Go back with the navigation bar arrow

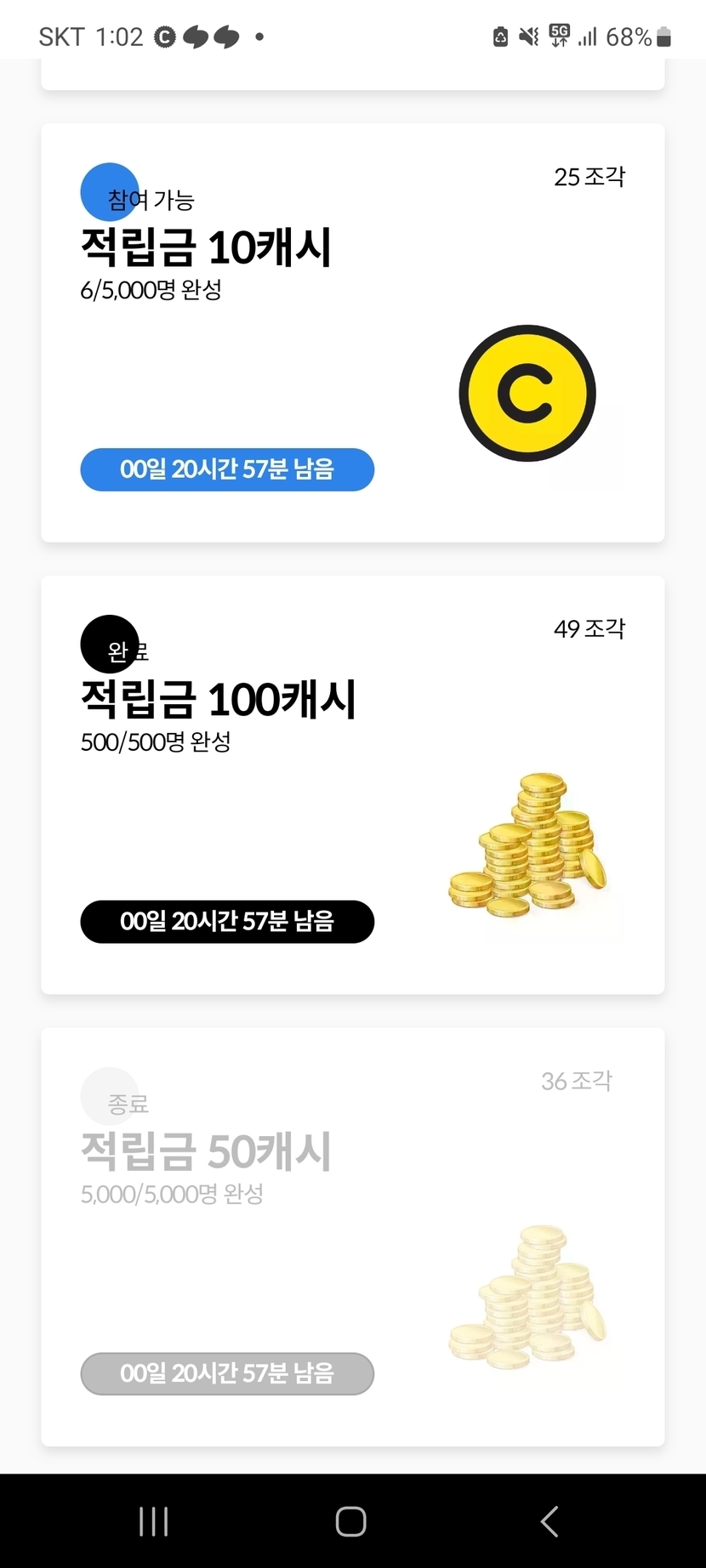coord(549,1521)
